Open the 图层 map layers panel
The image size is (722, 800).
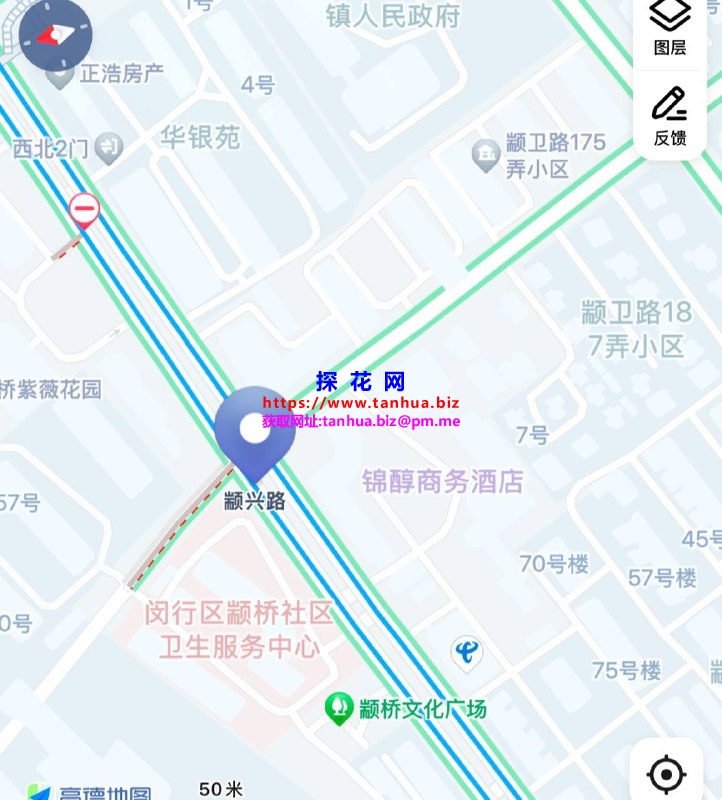pyautogui.click(x=669, y=26)
